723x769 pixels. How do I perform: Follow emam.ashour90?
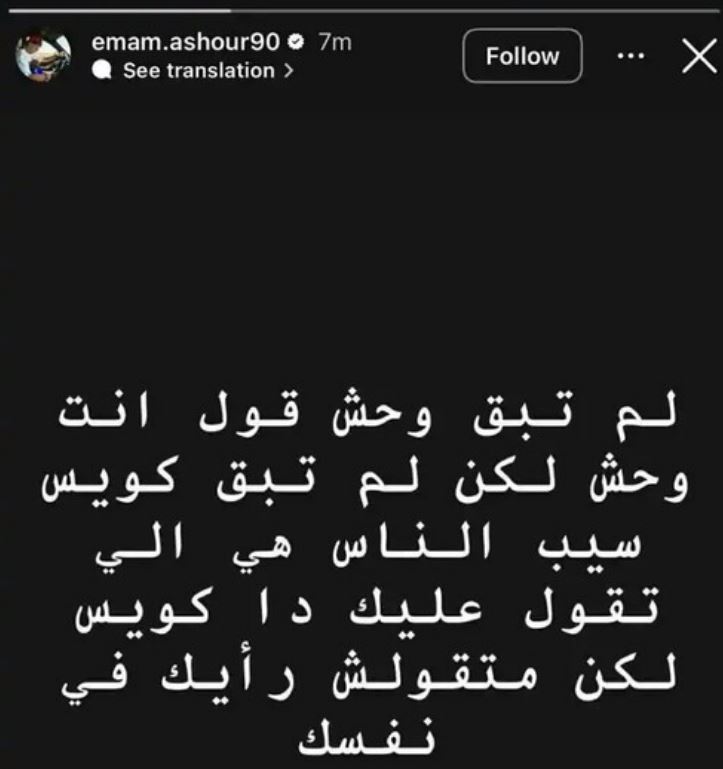pyautogui.click(x=522, y=56)
